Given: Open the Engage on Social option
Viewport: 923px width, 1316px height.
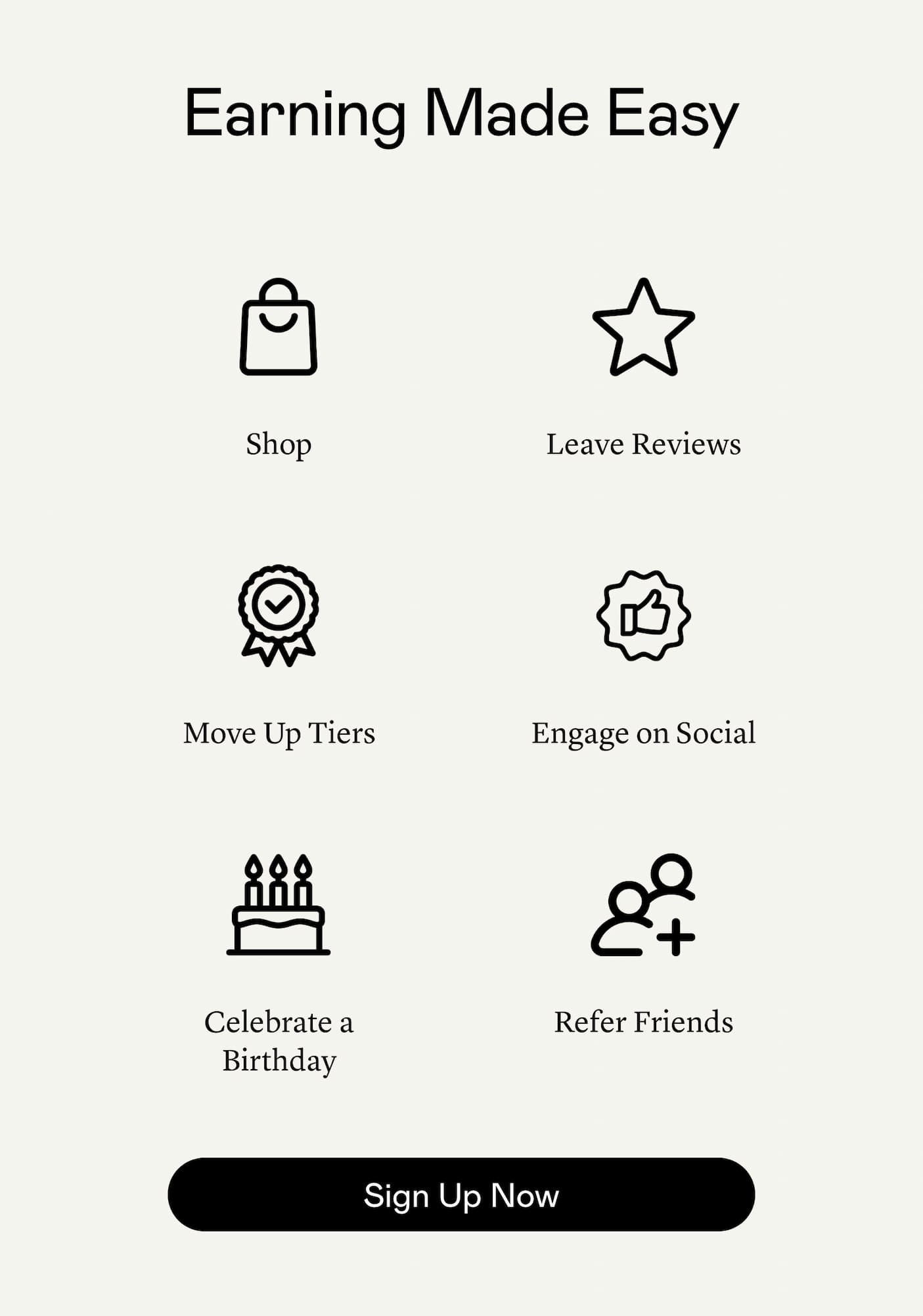Looking at the screenshot, I should point(644,734).
